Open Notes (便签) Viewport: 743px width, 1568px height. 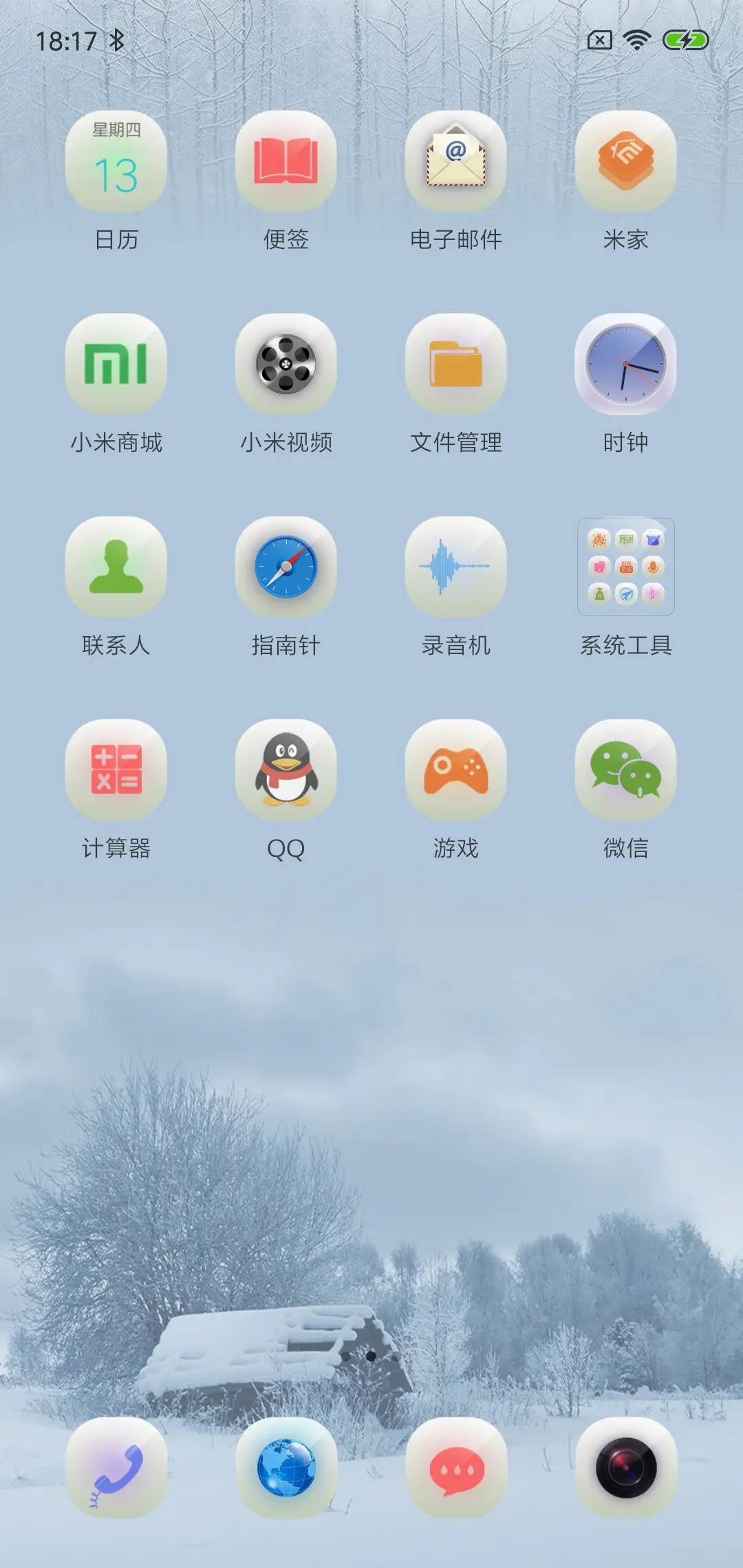point(284,162)
